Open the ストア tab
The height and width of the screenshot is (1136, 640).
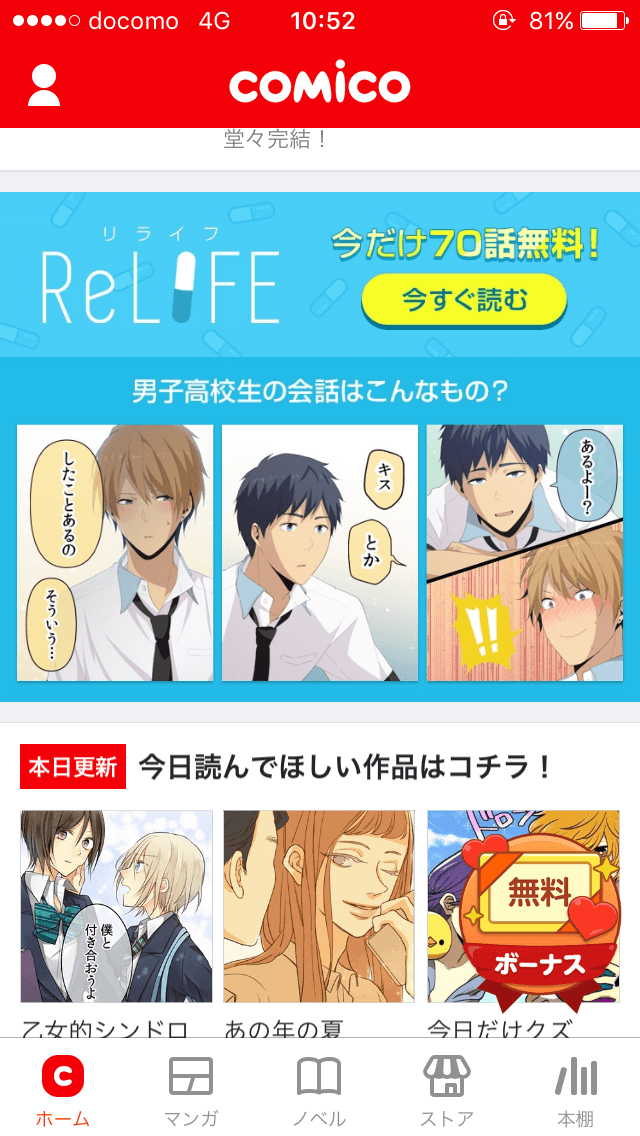point(447,1090)
